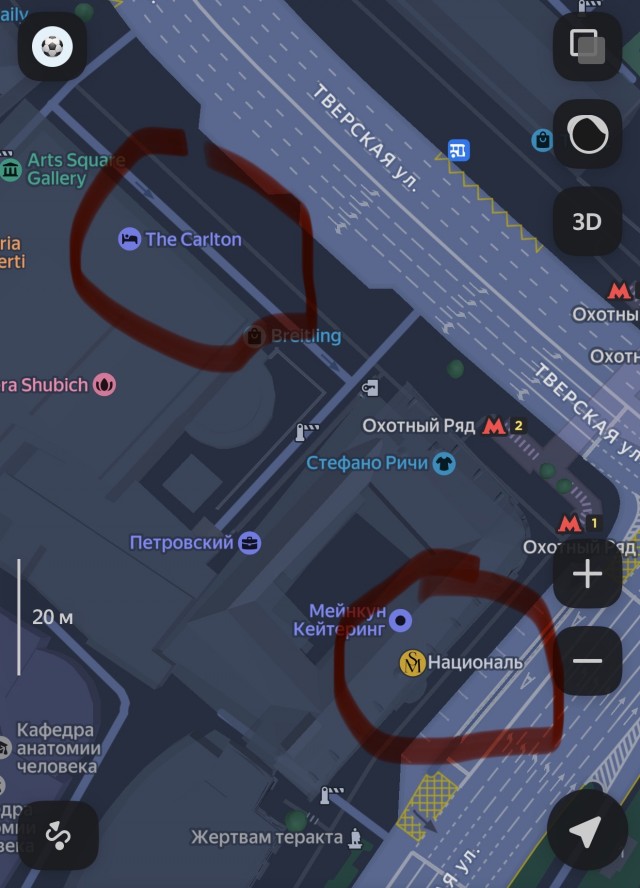This screenshot has width=640, height=888.
Task: Zoom out with the minus button
Action: tap(587, 661)
